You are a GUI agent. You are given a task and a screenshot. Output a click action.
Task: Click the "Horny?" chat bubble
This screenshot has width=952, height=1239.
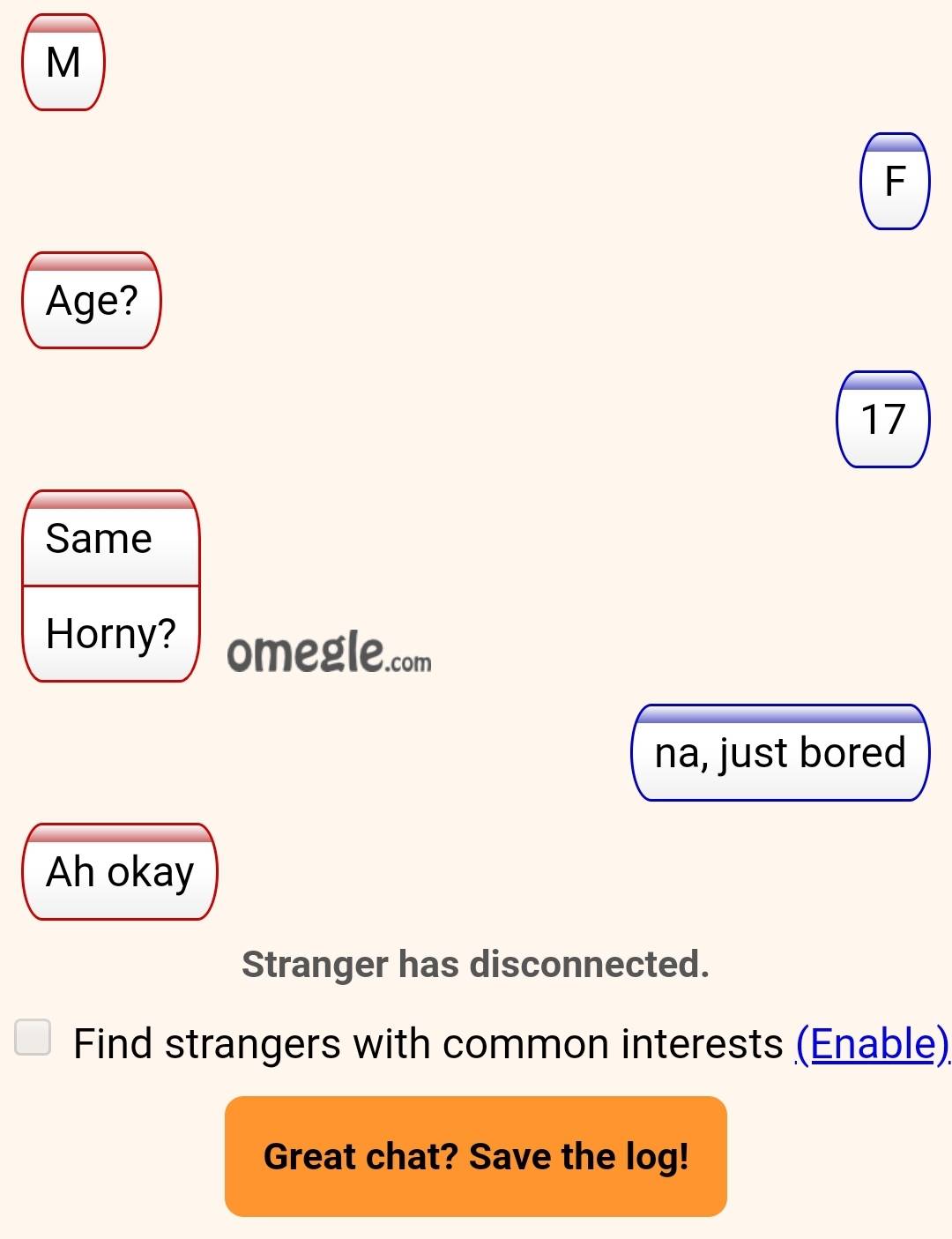pyautogui.click(x=111, y=631)
